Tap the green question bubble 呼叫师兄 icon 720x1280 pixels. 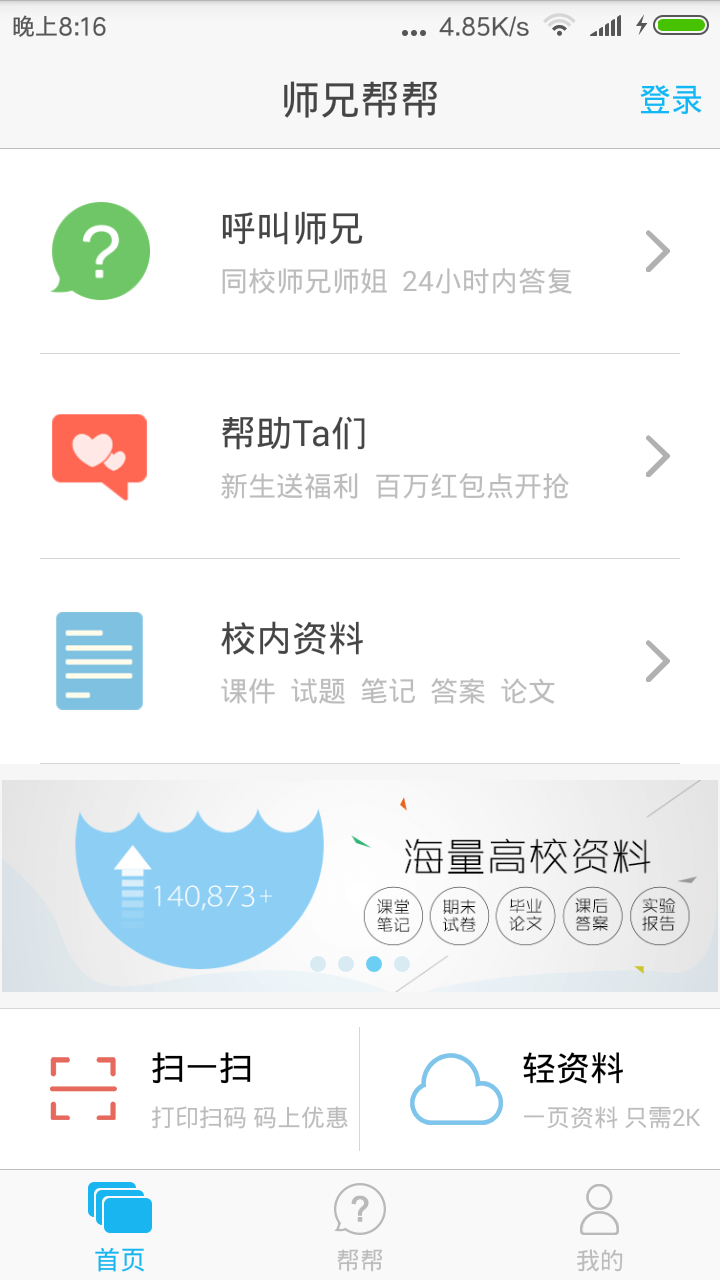(x=99, y=251)
